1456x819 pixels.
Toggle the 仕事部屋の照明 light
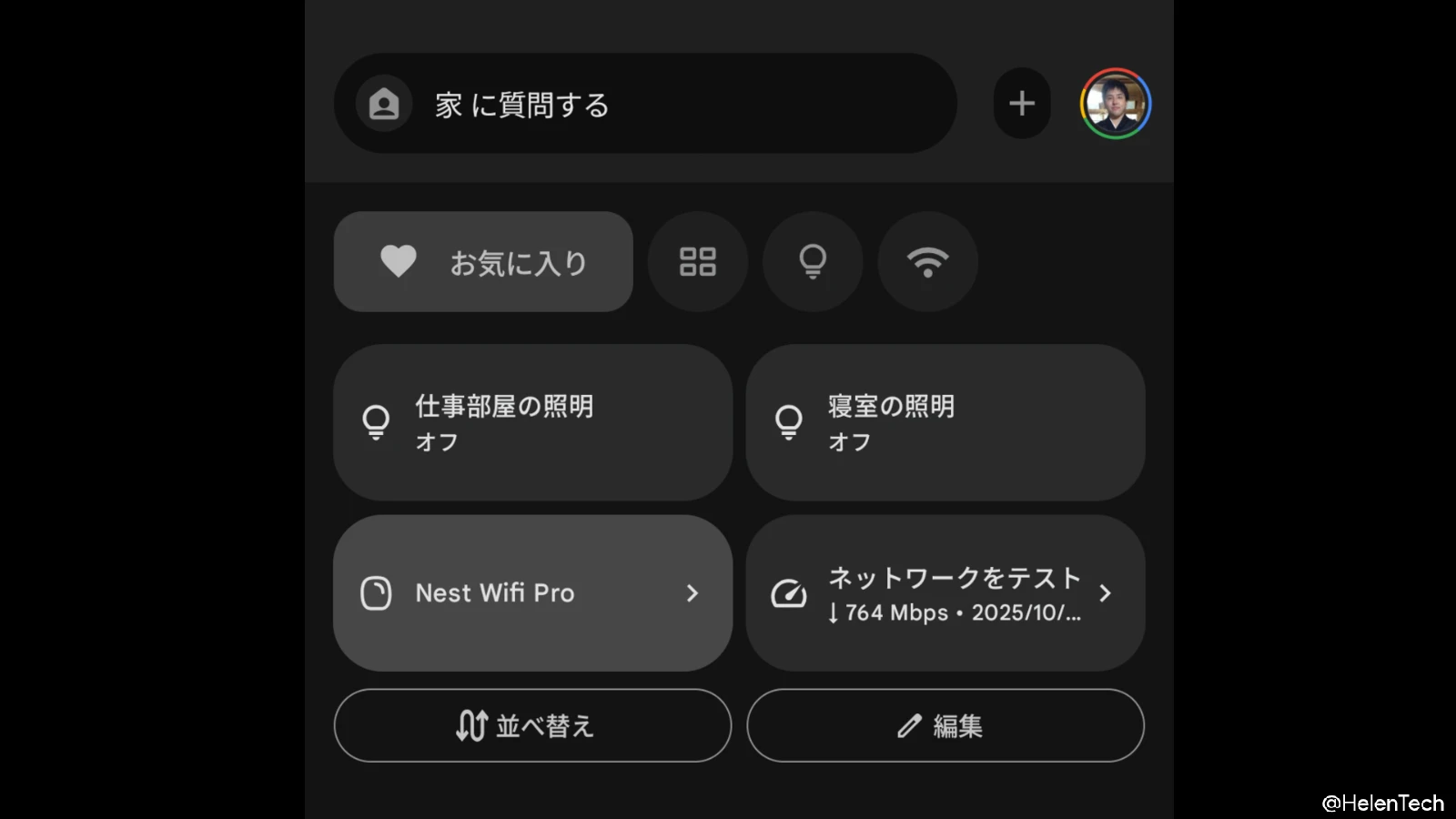532,422
